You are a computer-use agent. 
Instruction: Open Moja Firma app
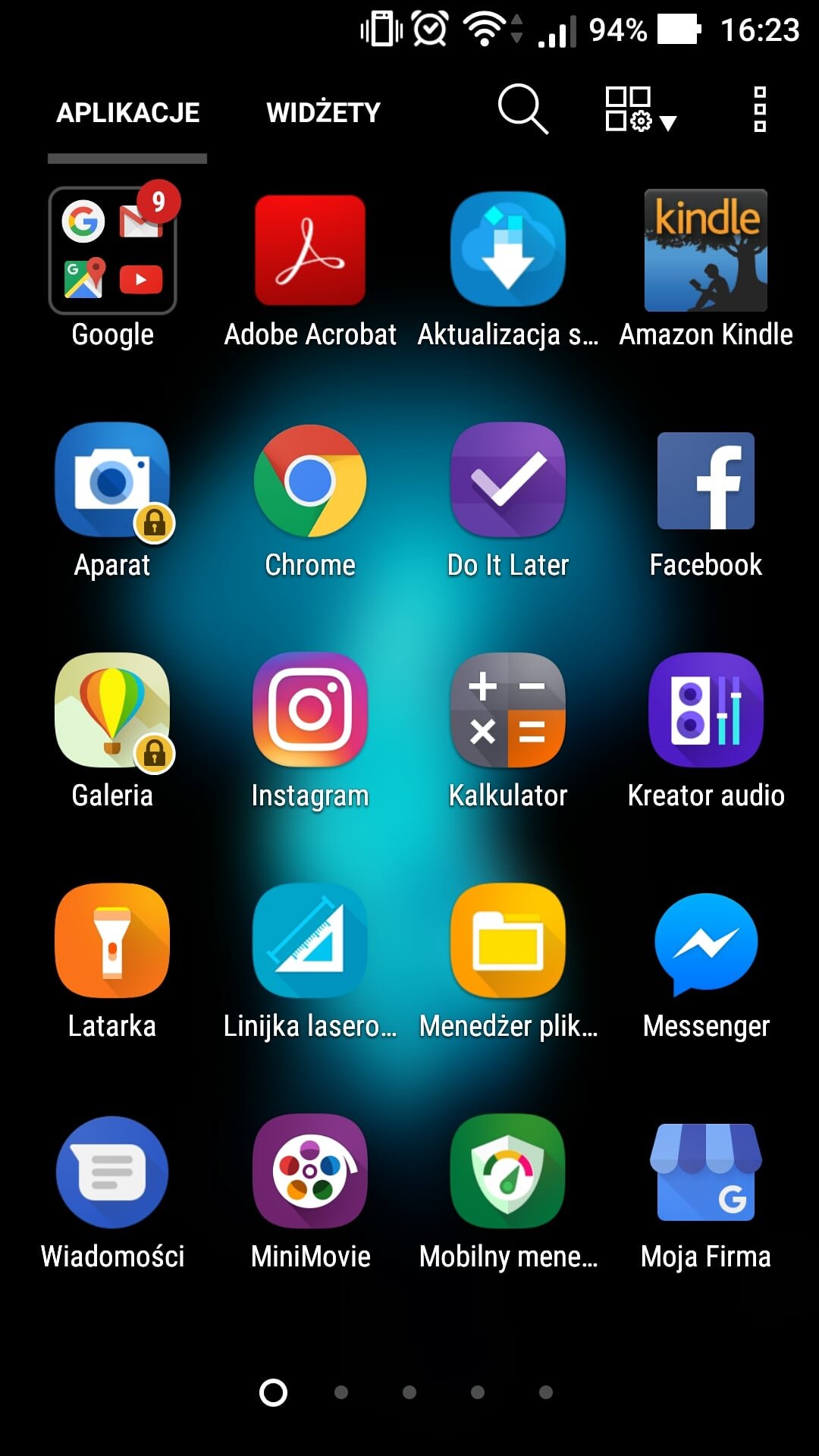(705, 1172)
